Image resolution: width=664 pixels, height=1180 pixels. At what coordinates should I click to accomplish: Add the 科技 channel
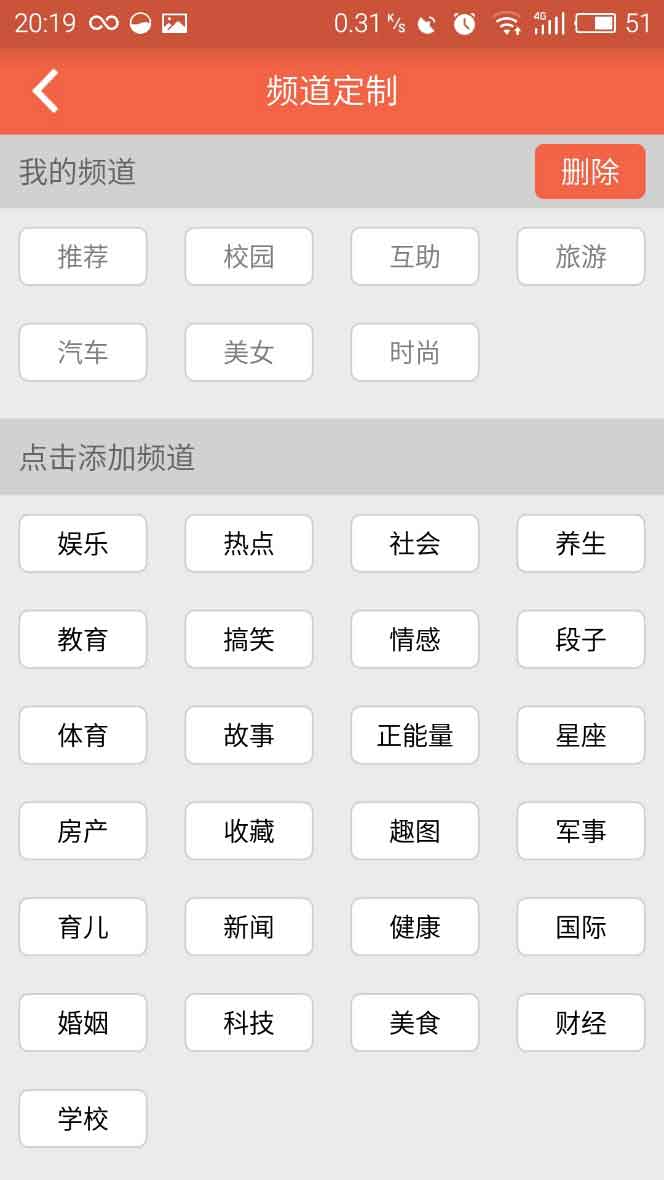[249, 1023]
